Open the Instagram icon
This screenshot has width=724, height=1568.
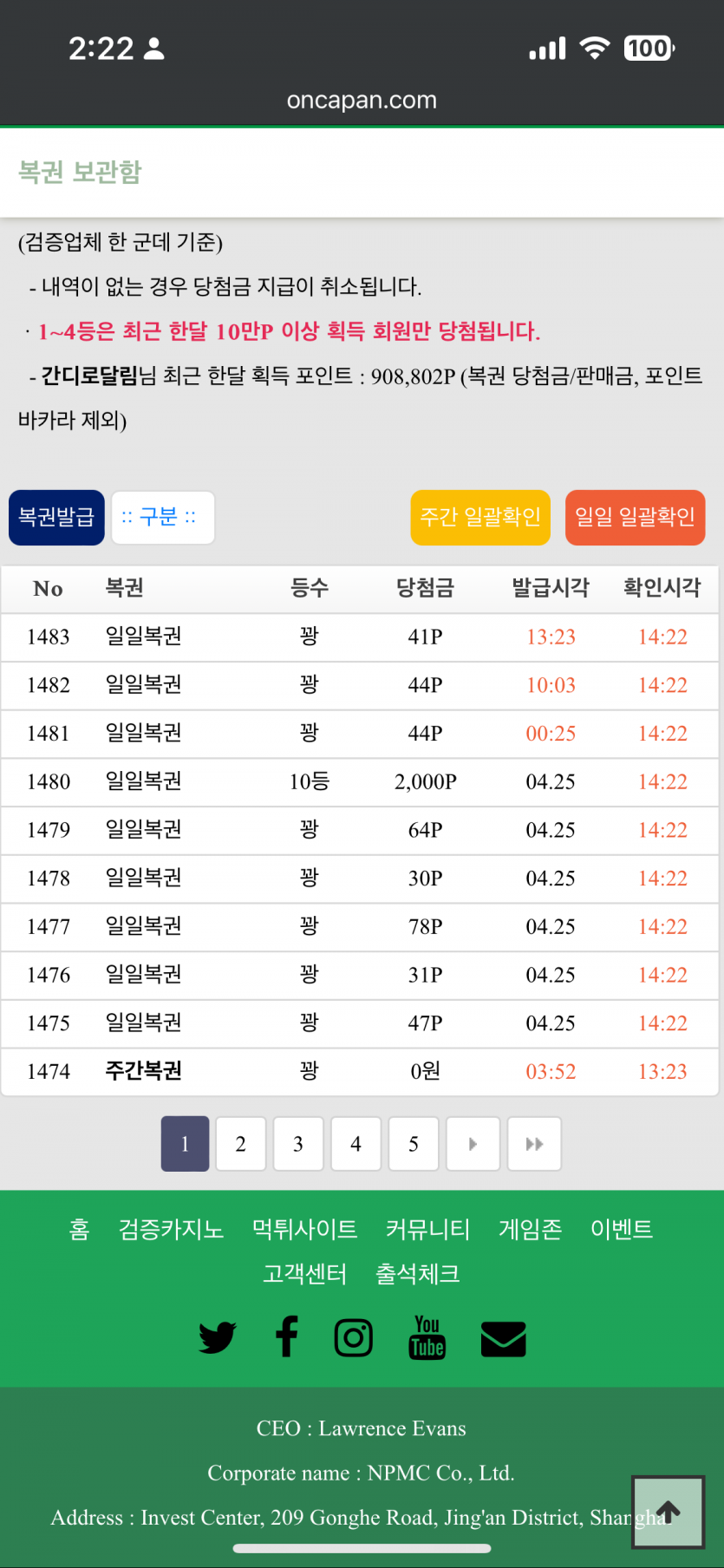tap(354, 1337)
